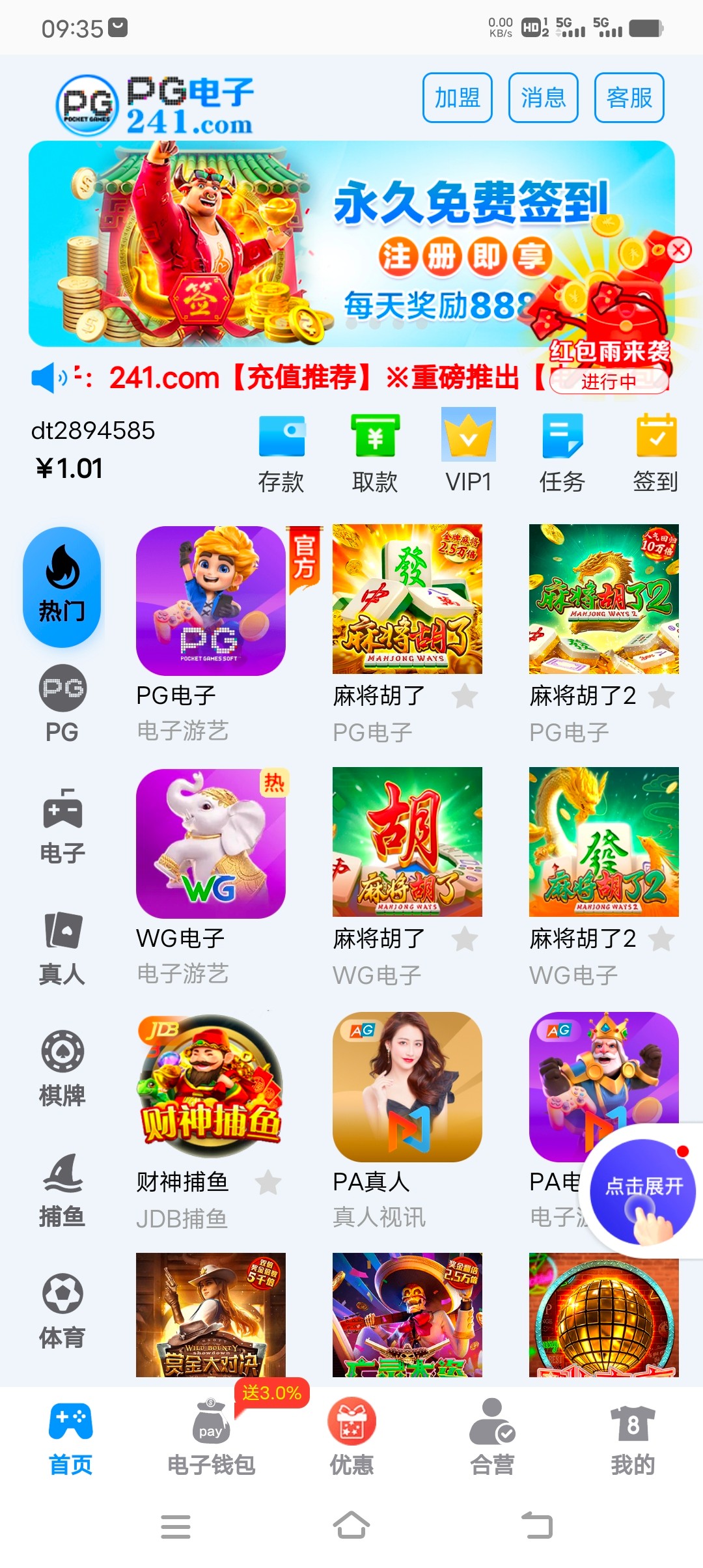Viewport: 703px width, 1568px height.
Task: Switch to the 体育 sports category
Action: tap(62, 1311)
